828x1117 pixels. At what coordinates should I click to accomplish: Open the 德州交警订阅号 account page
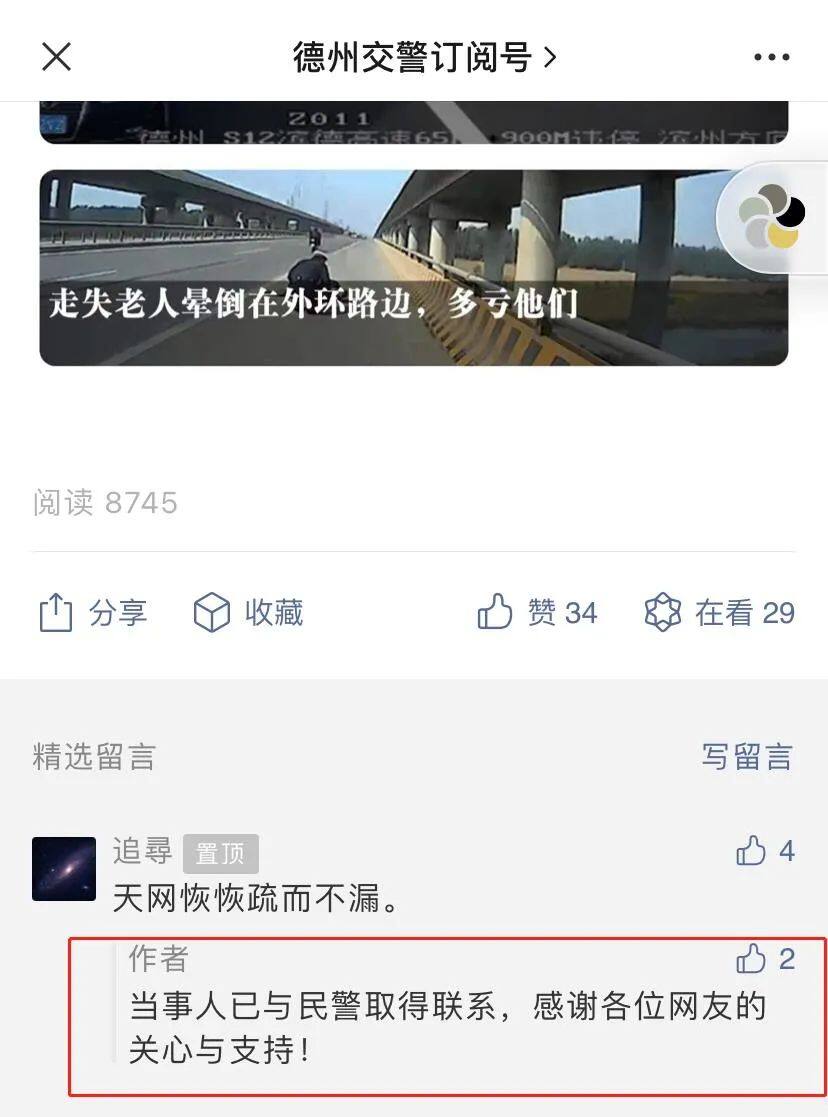(x=423, y=57)
